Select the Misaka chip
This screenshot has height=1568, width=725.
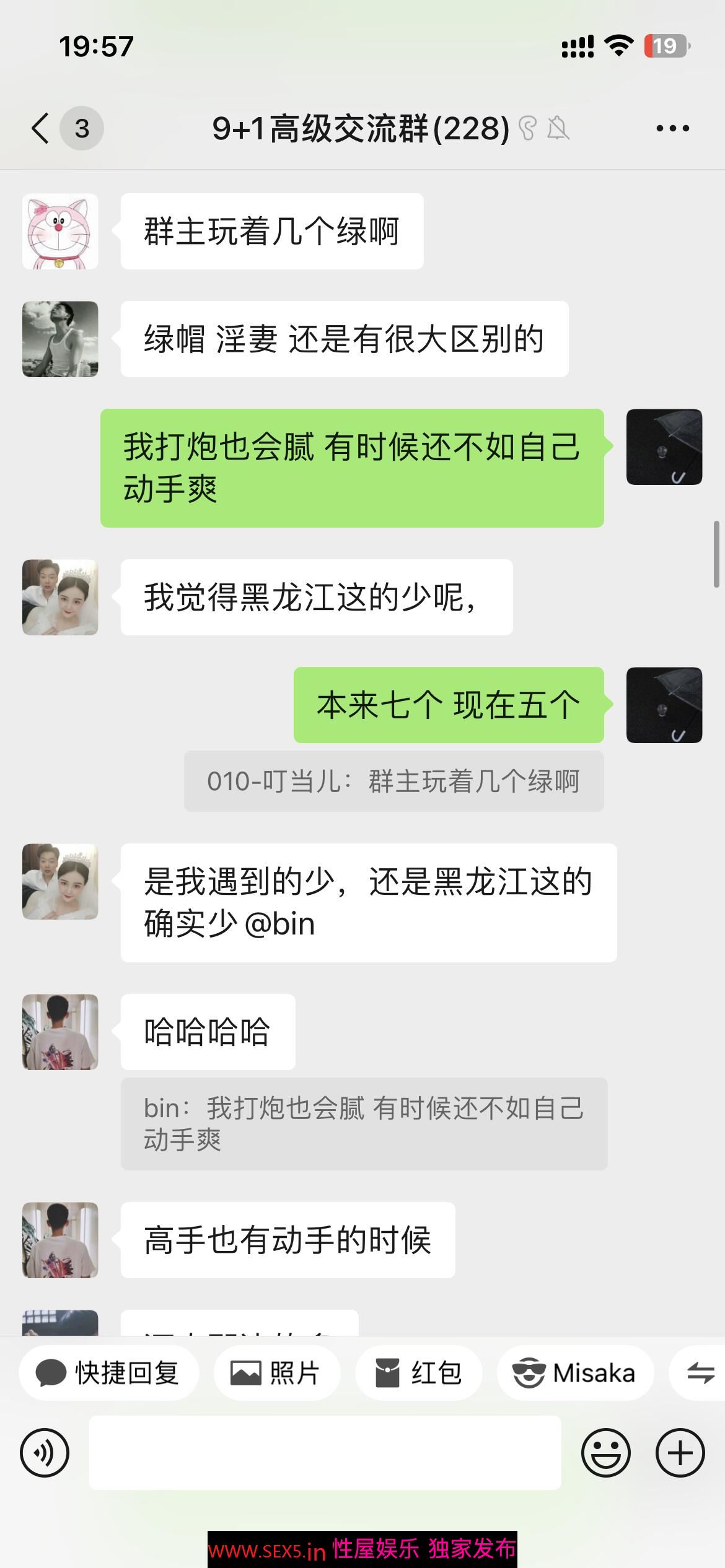coord(574,1373)
